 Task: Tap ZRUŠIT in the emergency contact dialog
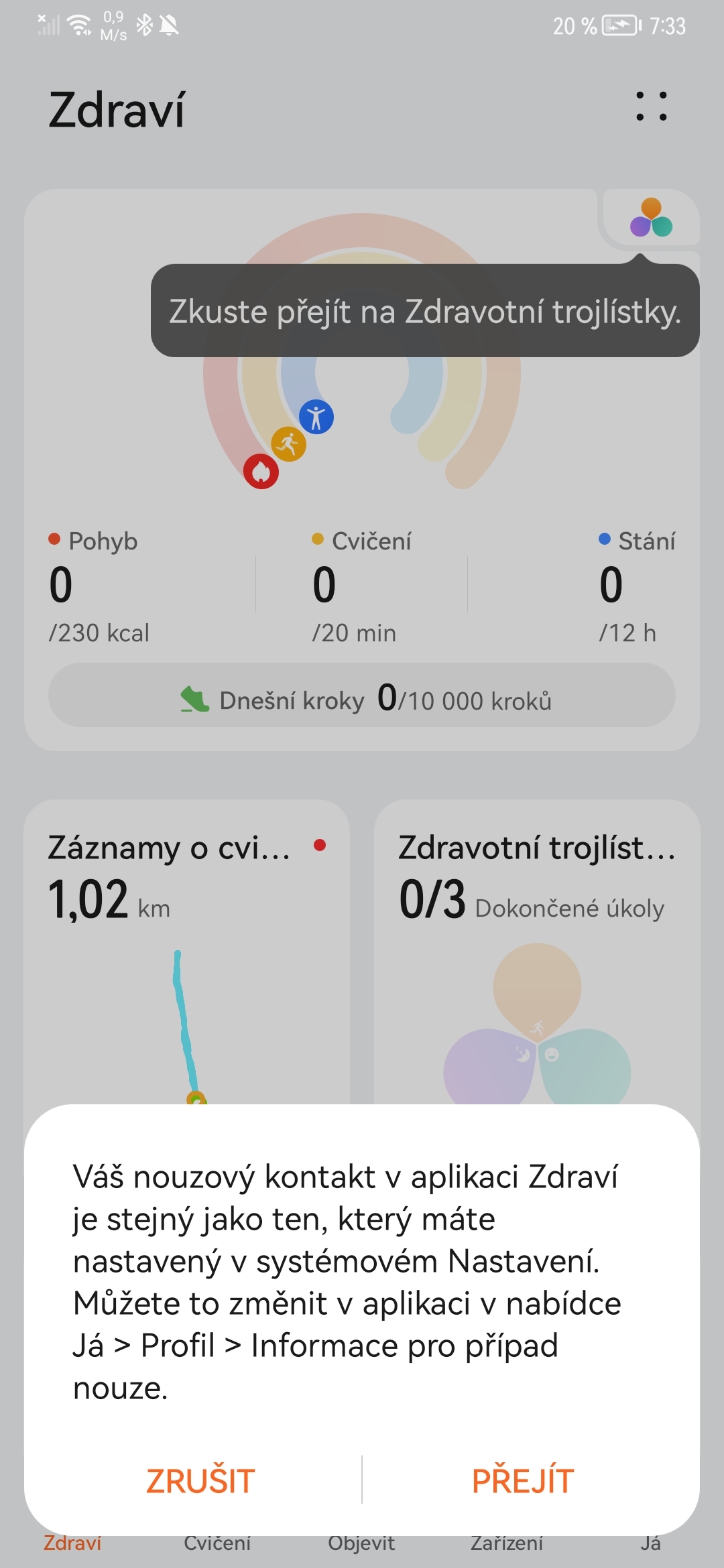point(198,1481)
